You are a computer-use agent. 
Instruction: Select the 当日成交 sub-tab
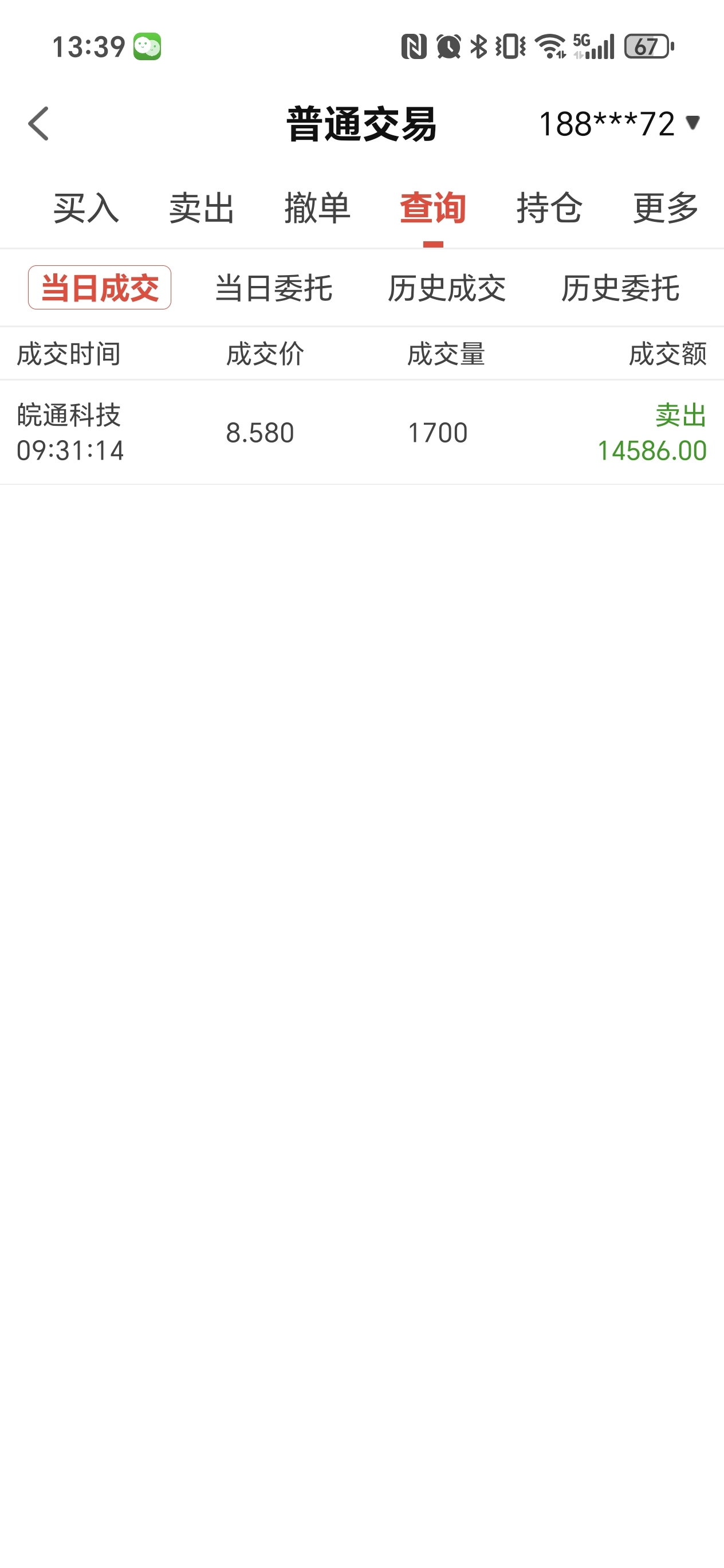(x=100, y=287)
